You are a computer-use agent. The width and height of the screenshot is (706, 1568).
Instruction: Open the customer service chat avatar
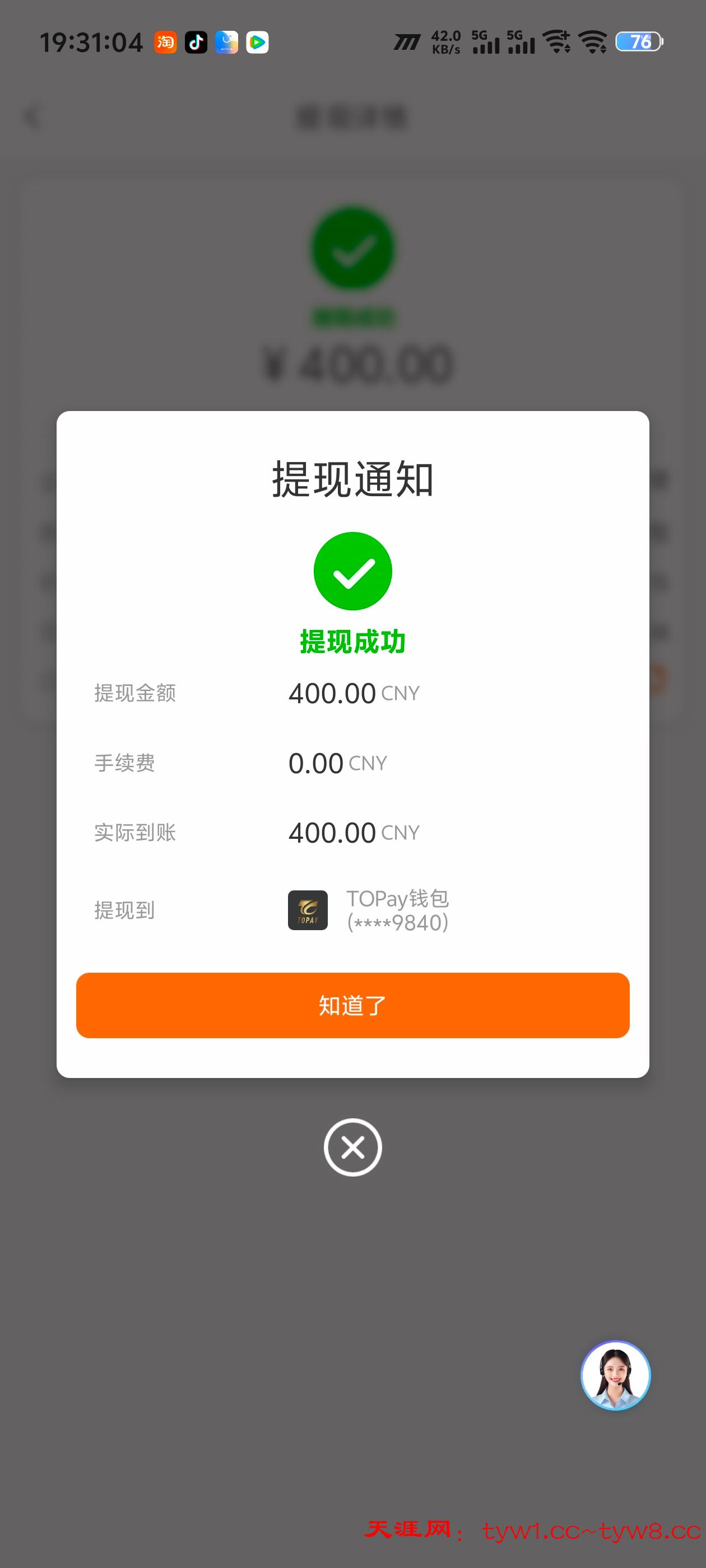pos(615,1376)
